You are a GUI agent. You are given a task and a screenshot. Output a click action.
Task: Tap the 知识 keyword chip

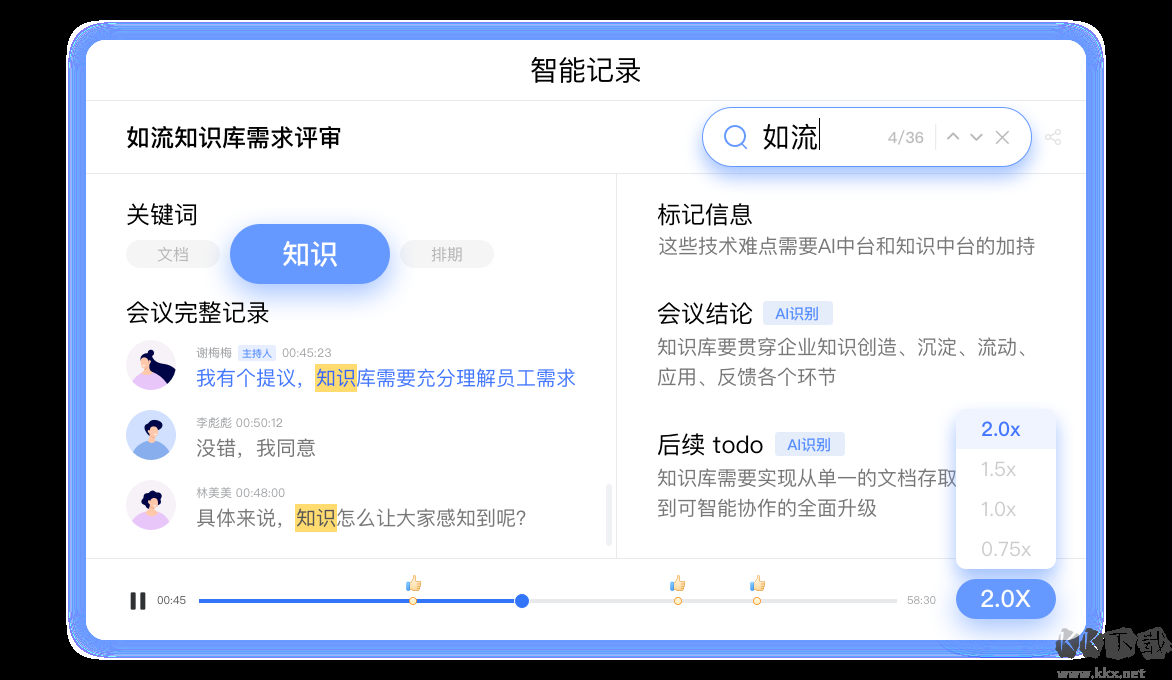pyautogui.click(x=309, y=254)
